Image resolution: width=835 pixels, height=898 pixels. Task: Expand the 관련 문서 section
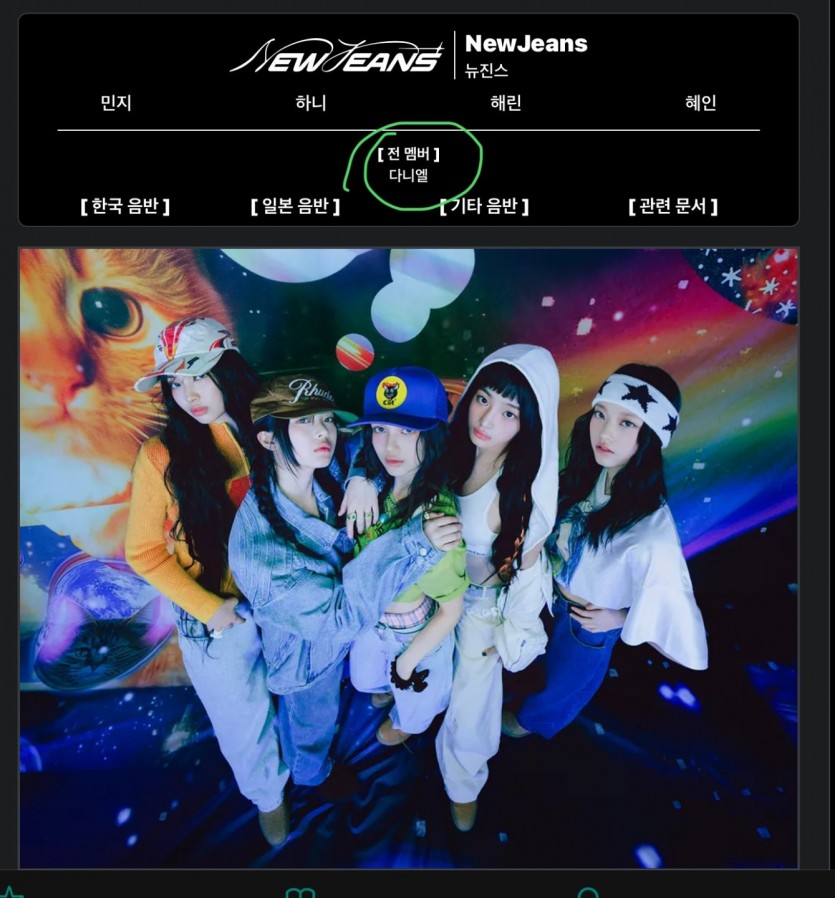(x=673, y=207)
